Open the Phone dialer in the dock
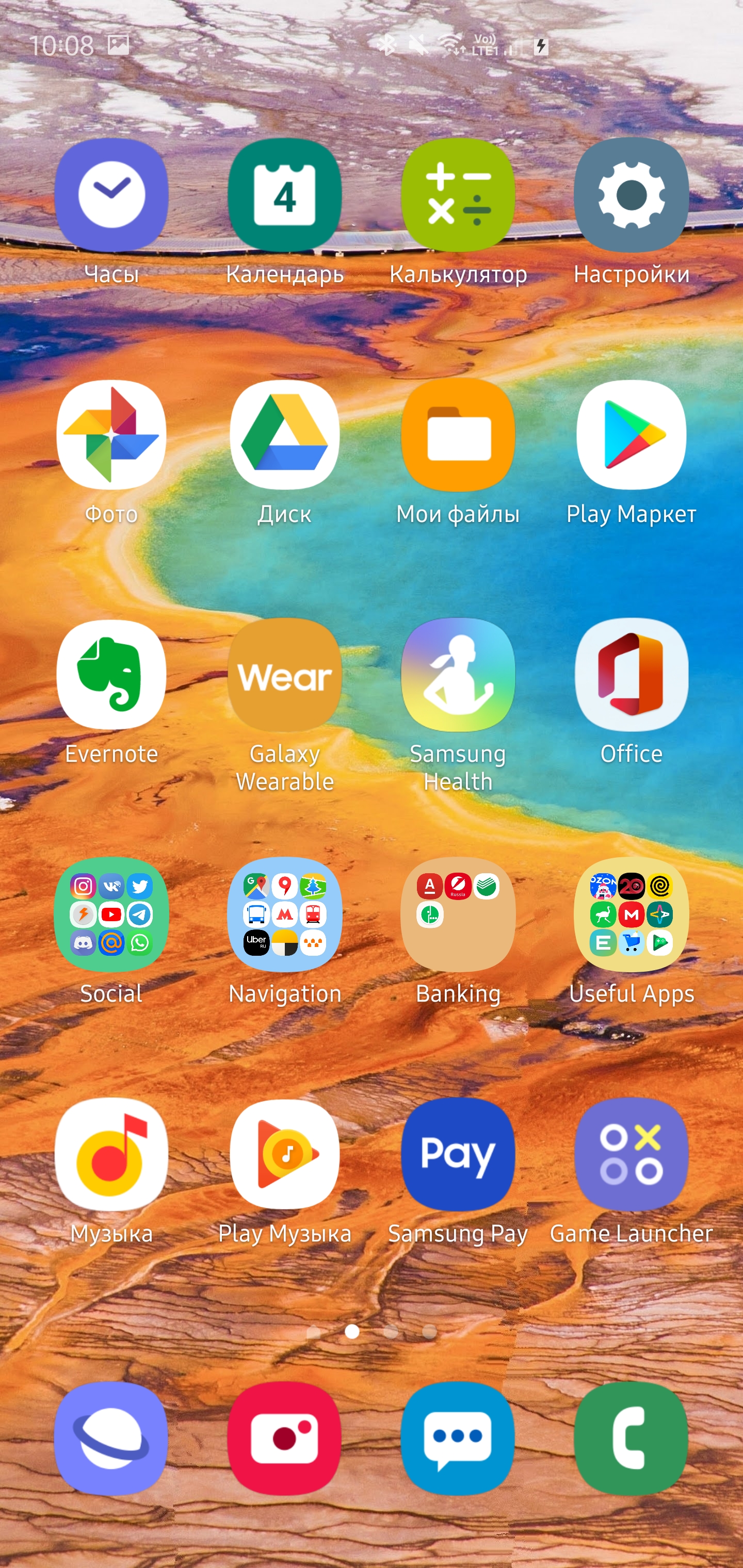Screen dimensions: 743x1568 [632, 1439]
